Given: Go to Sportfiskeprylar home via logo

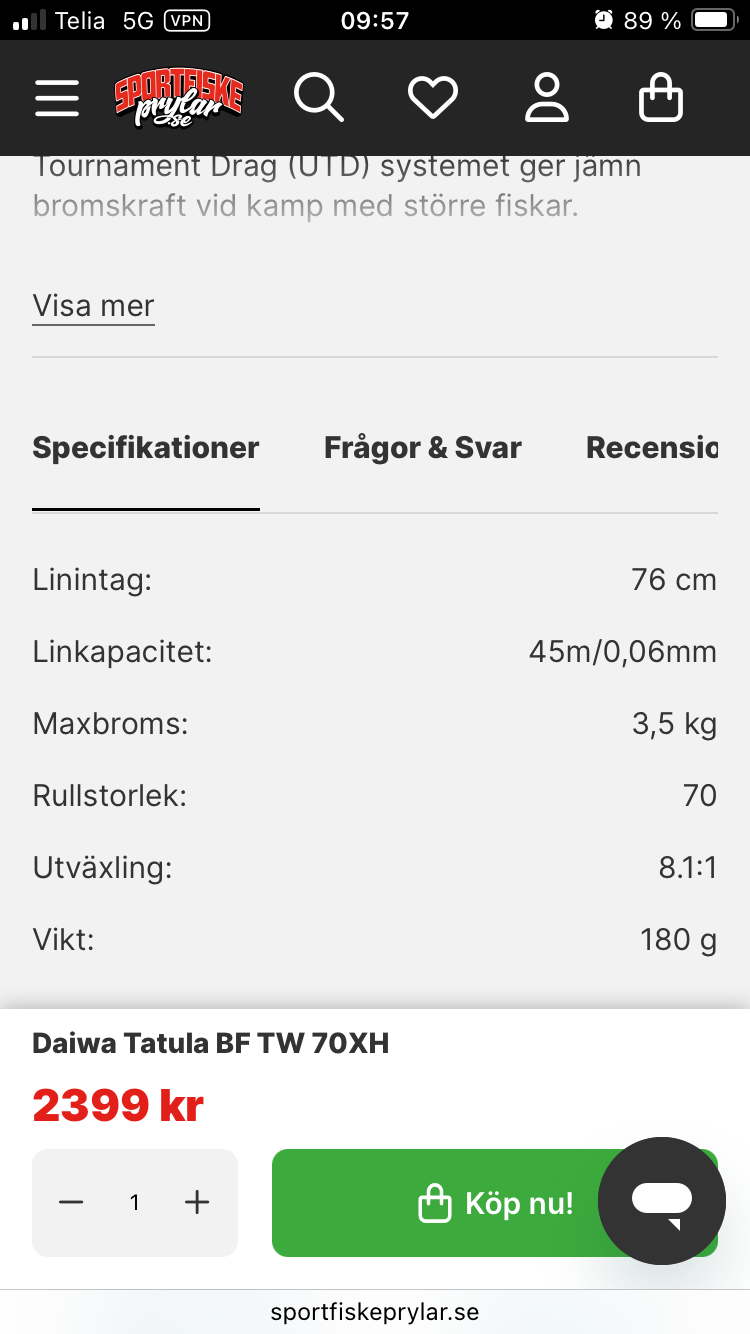Looking at the screenshot, I should (179, 98).
